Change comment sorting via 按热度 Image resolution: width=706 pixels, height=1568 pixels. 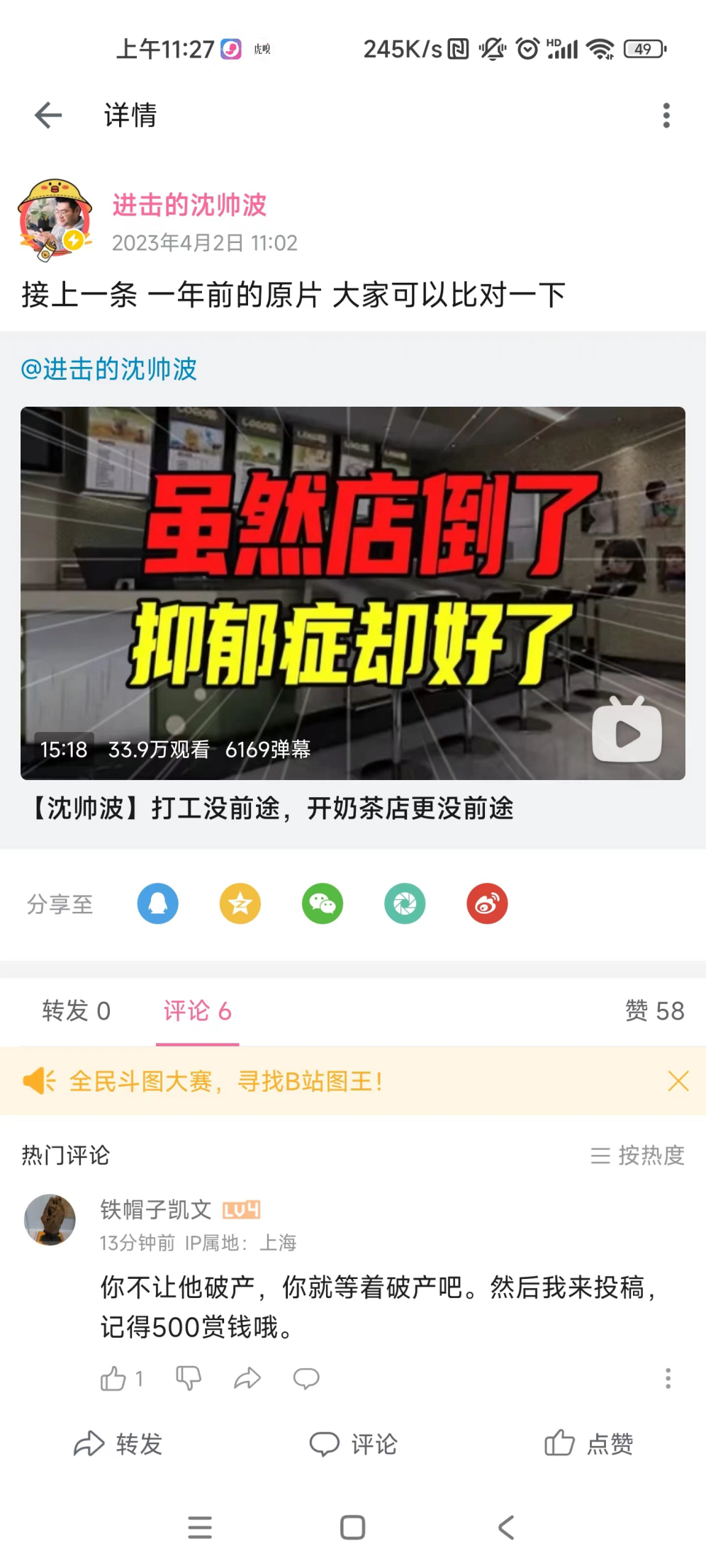pyautogui.click(x=637, y=1156)
